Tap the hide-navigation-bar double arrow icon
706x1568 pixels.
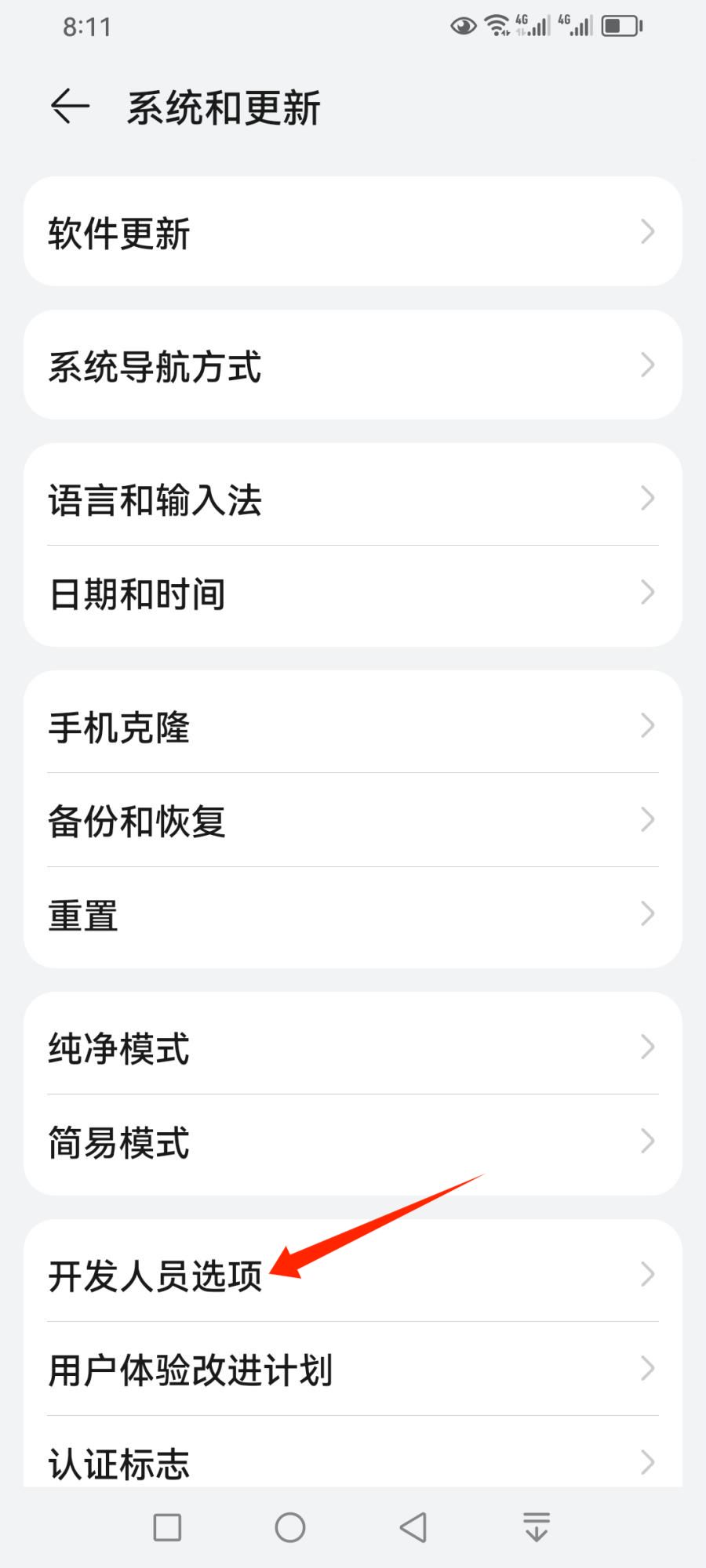pos(537,1527)
